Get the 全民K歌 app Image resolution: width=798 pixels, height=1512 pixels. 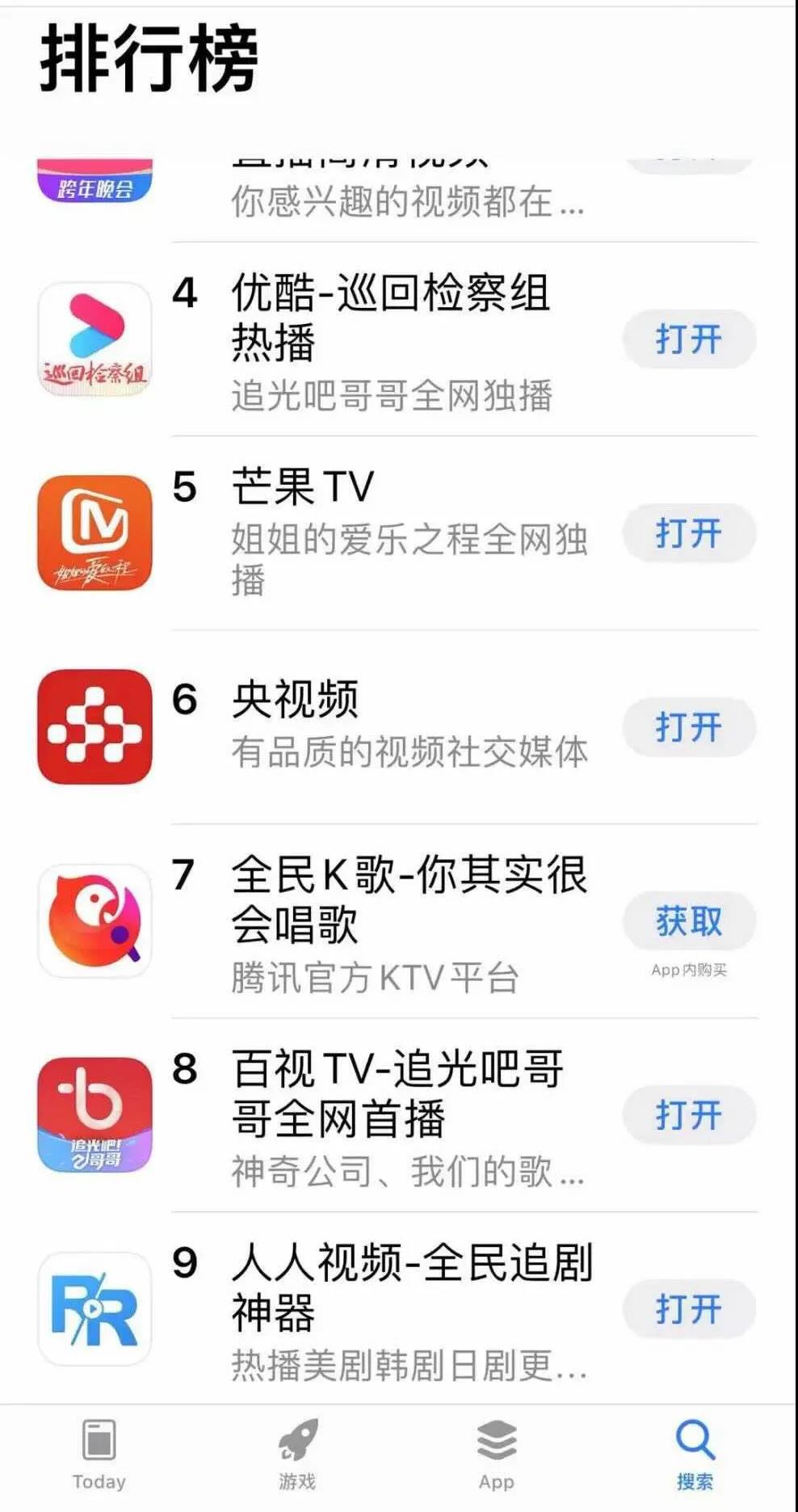click(688, 920)
